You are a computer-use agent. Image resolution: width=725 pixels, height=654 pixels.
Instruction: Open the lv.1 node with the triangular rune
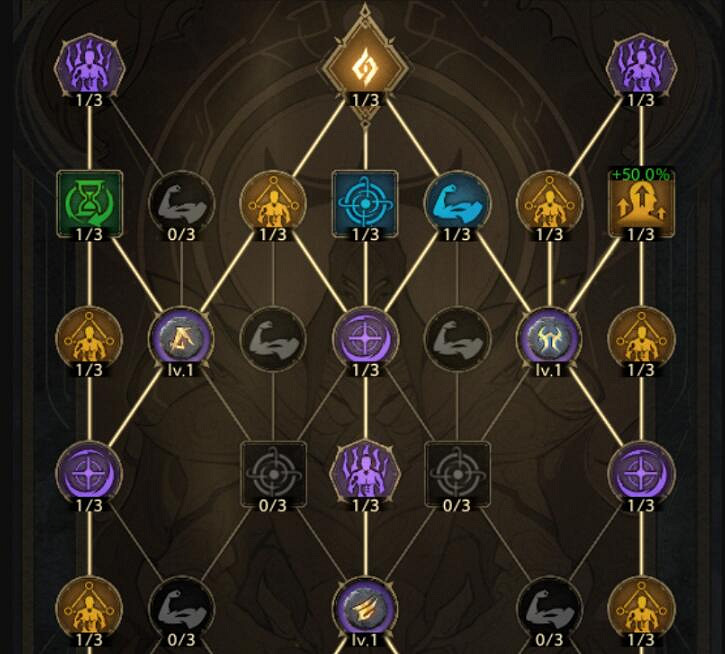point(181,337)
